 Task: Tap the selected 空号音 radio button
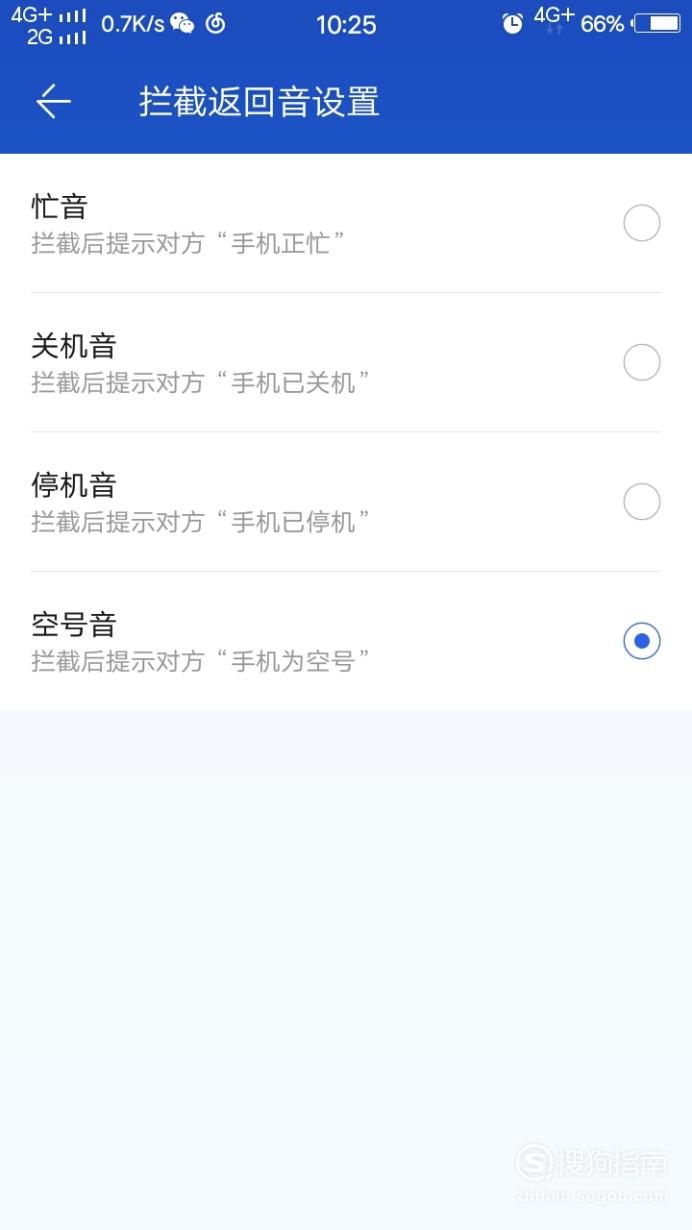pos(642,641)
